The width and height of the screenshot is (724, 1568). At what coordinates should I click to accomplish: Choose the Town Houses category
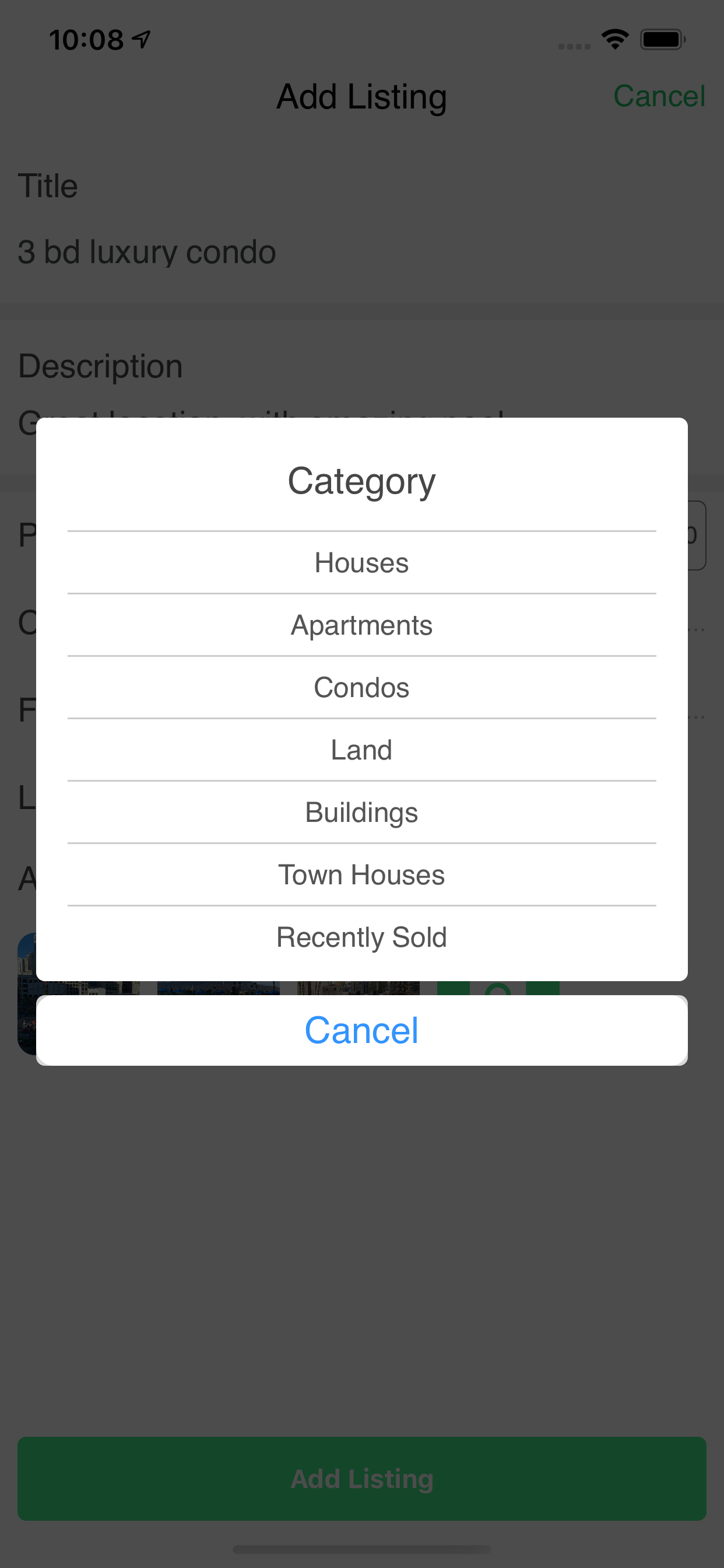tap(362, 874)
